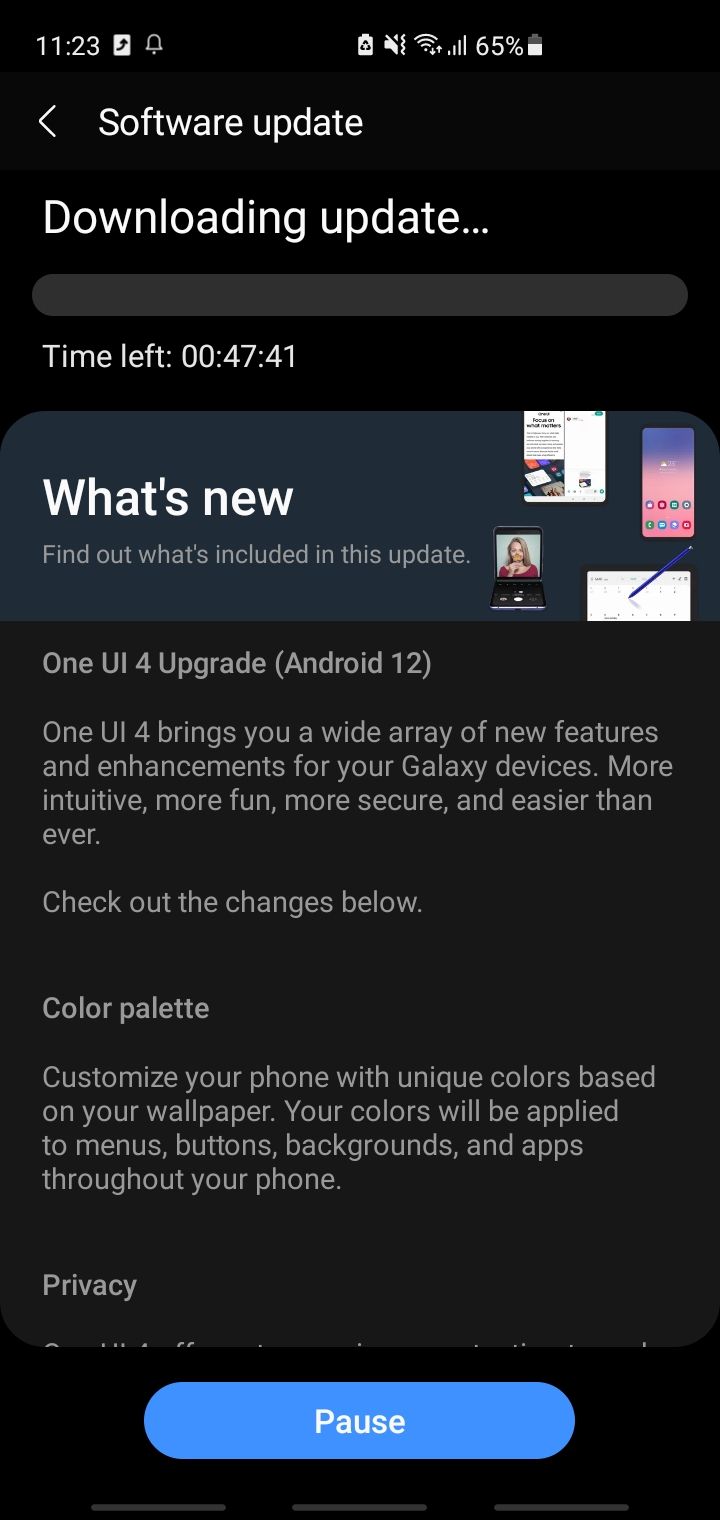The image size is (720, 1520).
Task: Tap the back arrow on Software update screen
Action: (x=47, y=121)
